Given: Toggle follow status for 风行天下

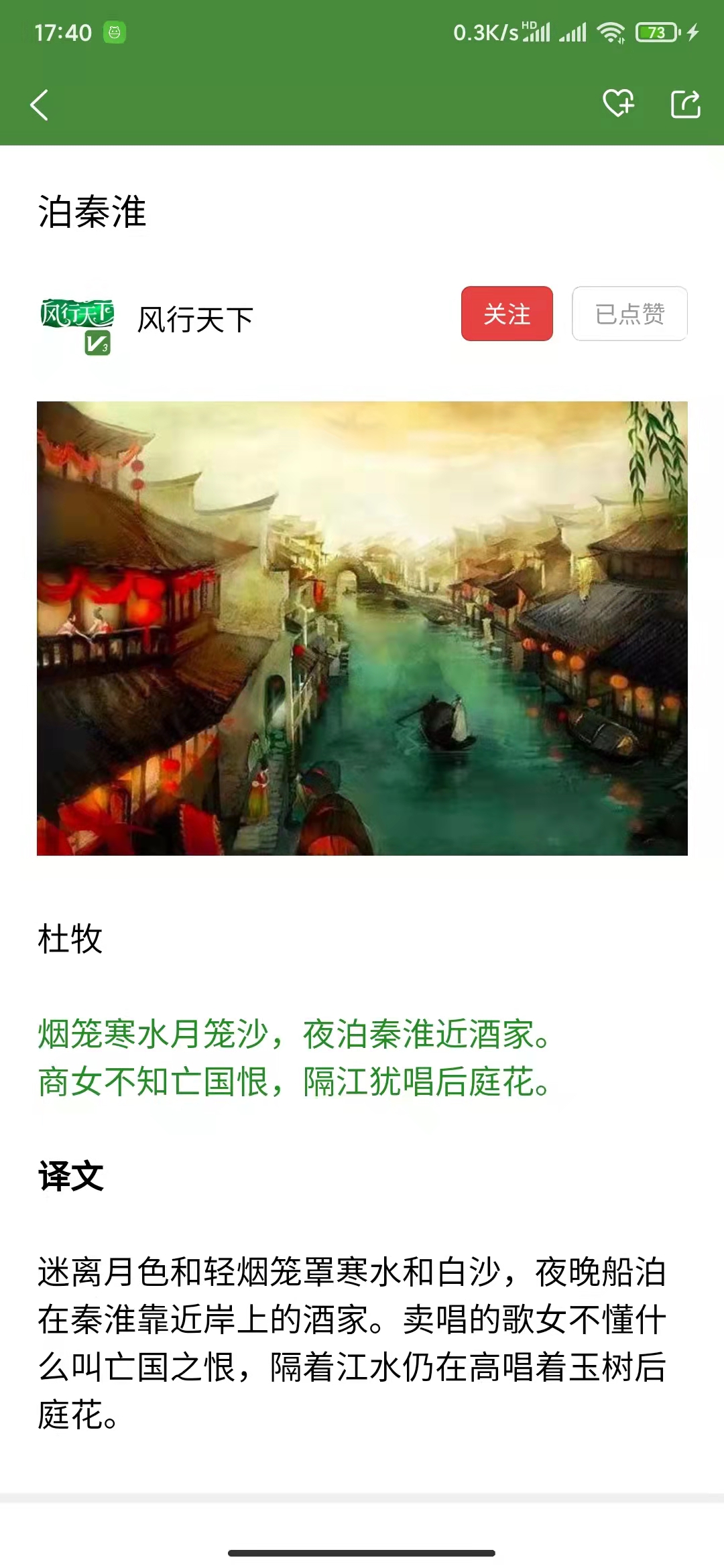Looking at the screenshot, I should 507,315.
